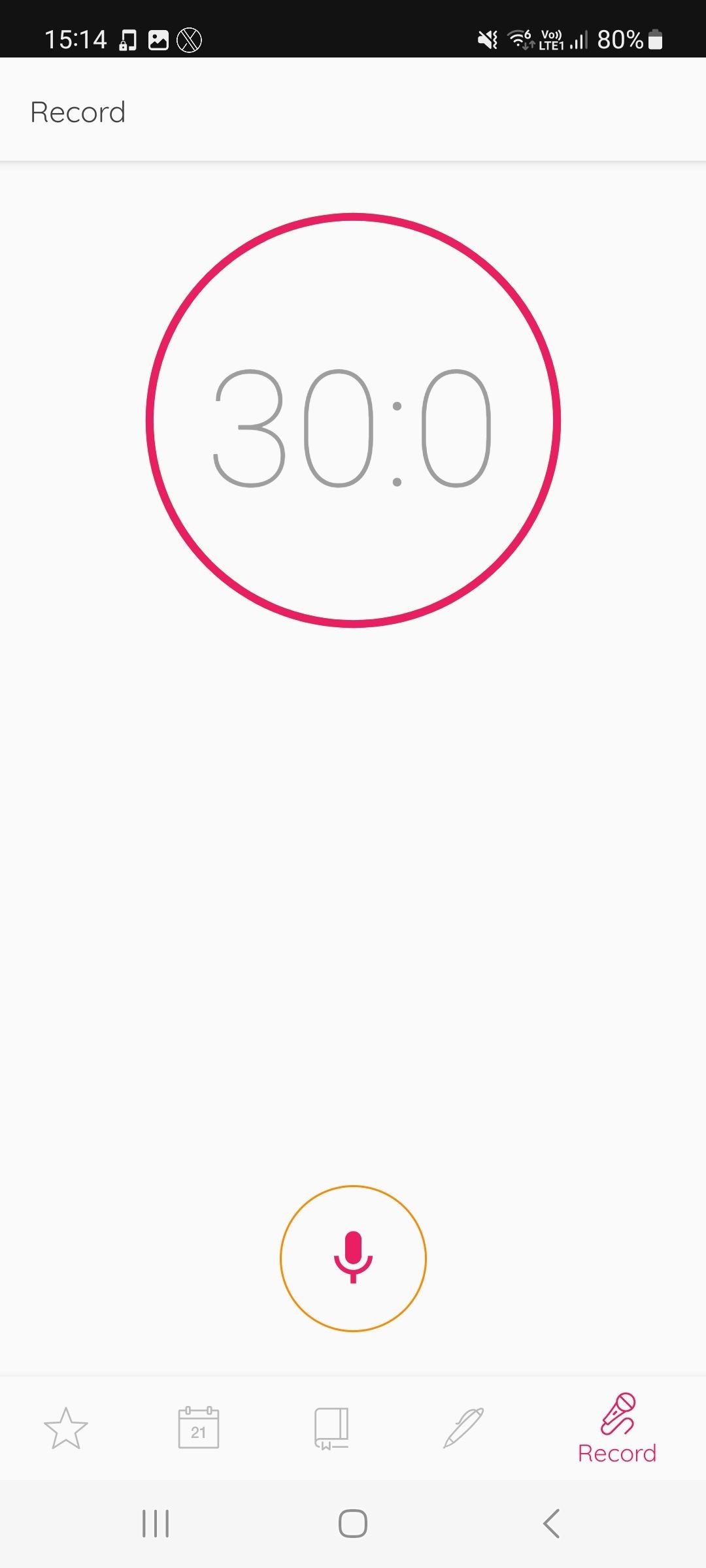706x1568 pixels.
Task: Start recording with the microphone button
Action: 353,1258
